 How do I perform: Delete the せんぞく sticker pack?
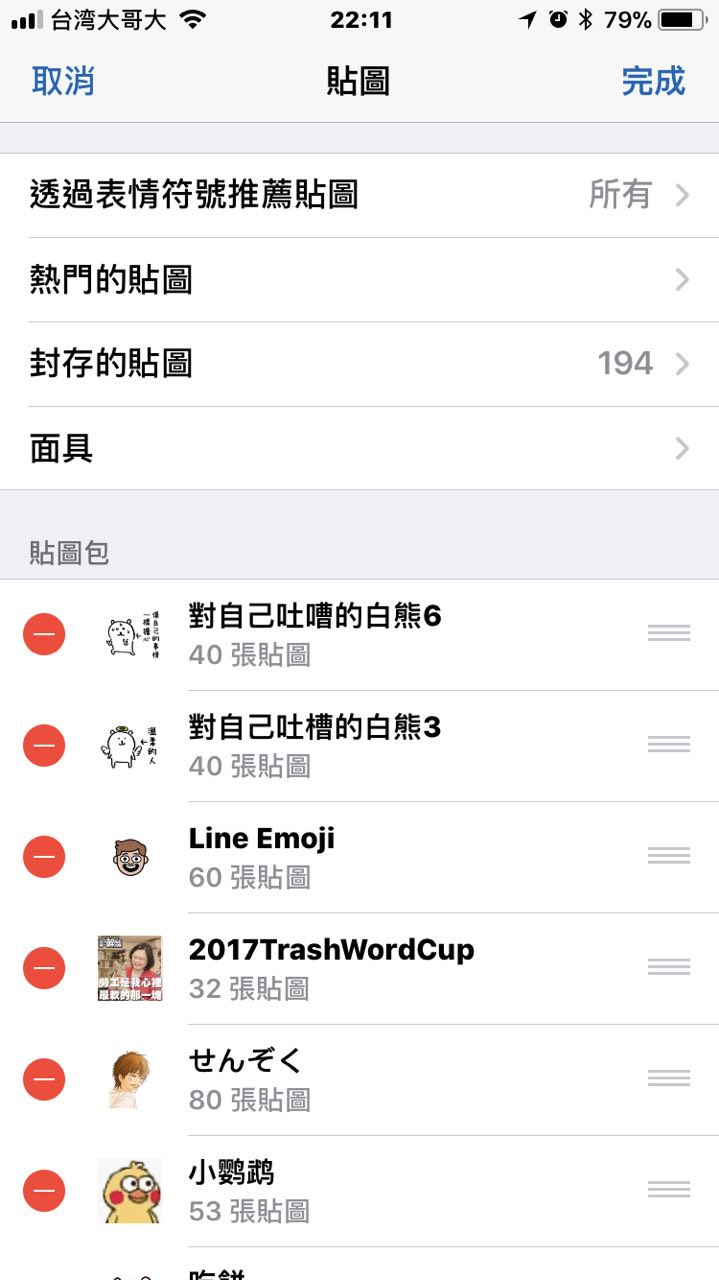(44, 1079)
